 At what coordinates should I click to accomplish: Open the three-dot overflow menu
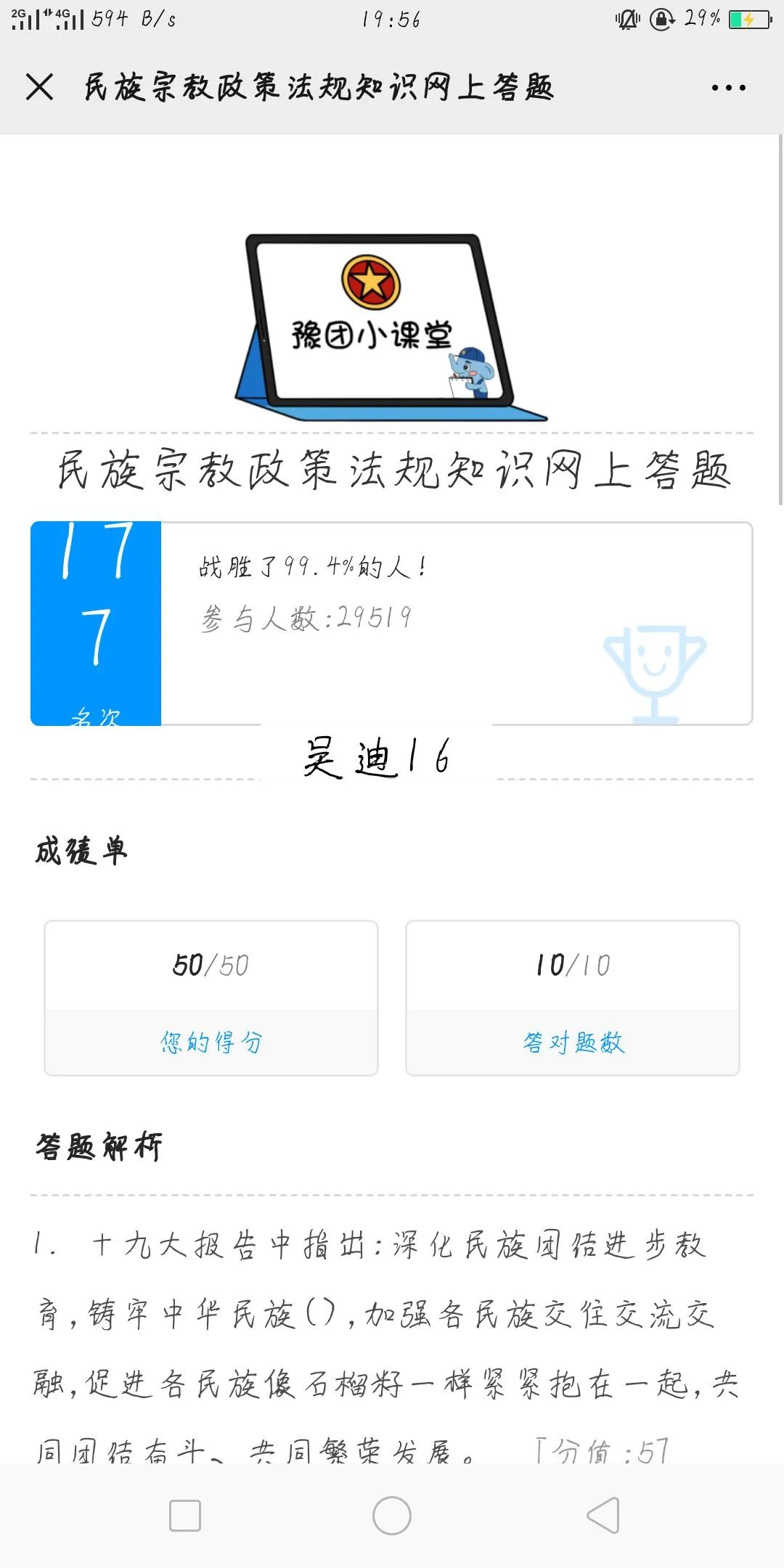(x=728, y=88)
